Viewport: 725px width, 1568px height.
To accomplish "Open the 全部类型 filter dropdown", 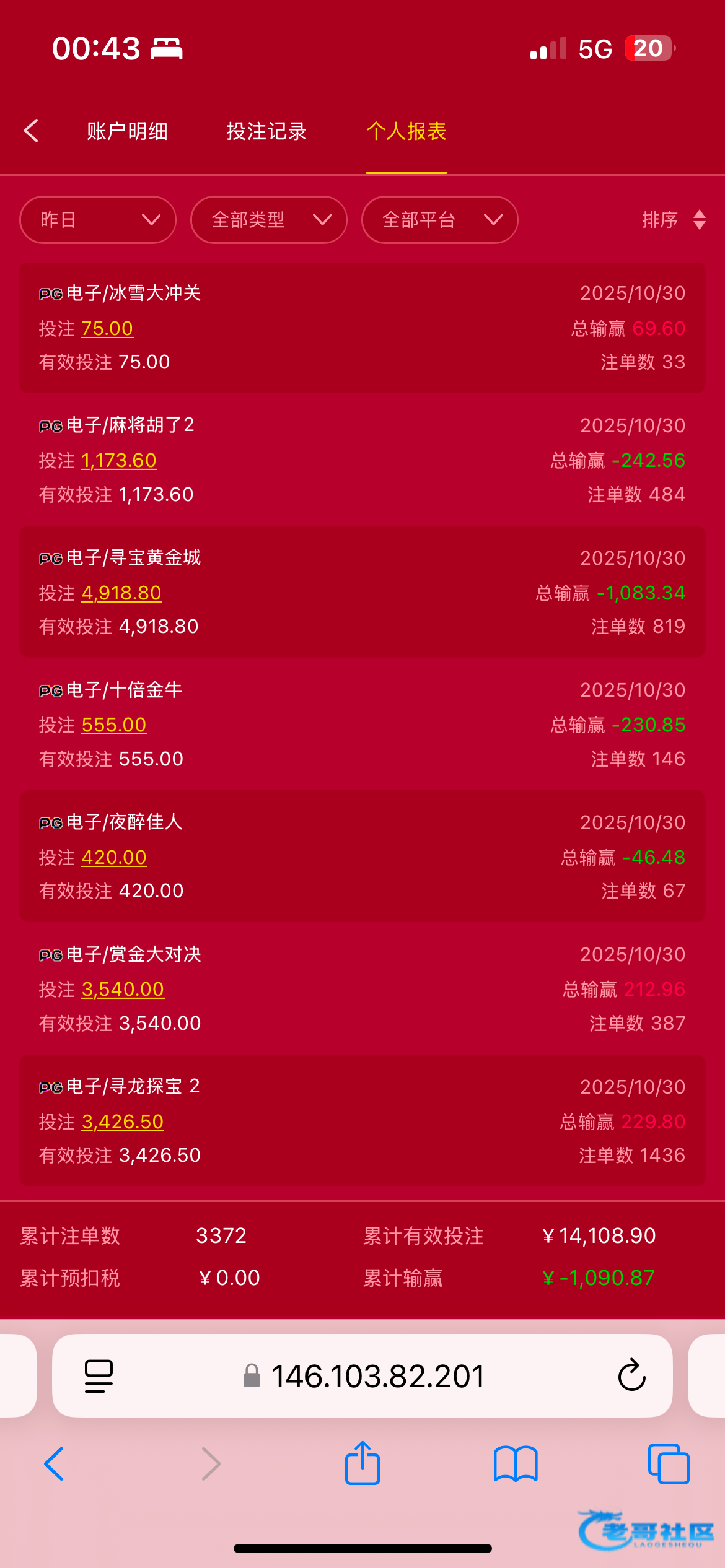I will (x=268, y=220).
